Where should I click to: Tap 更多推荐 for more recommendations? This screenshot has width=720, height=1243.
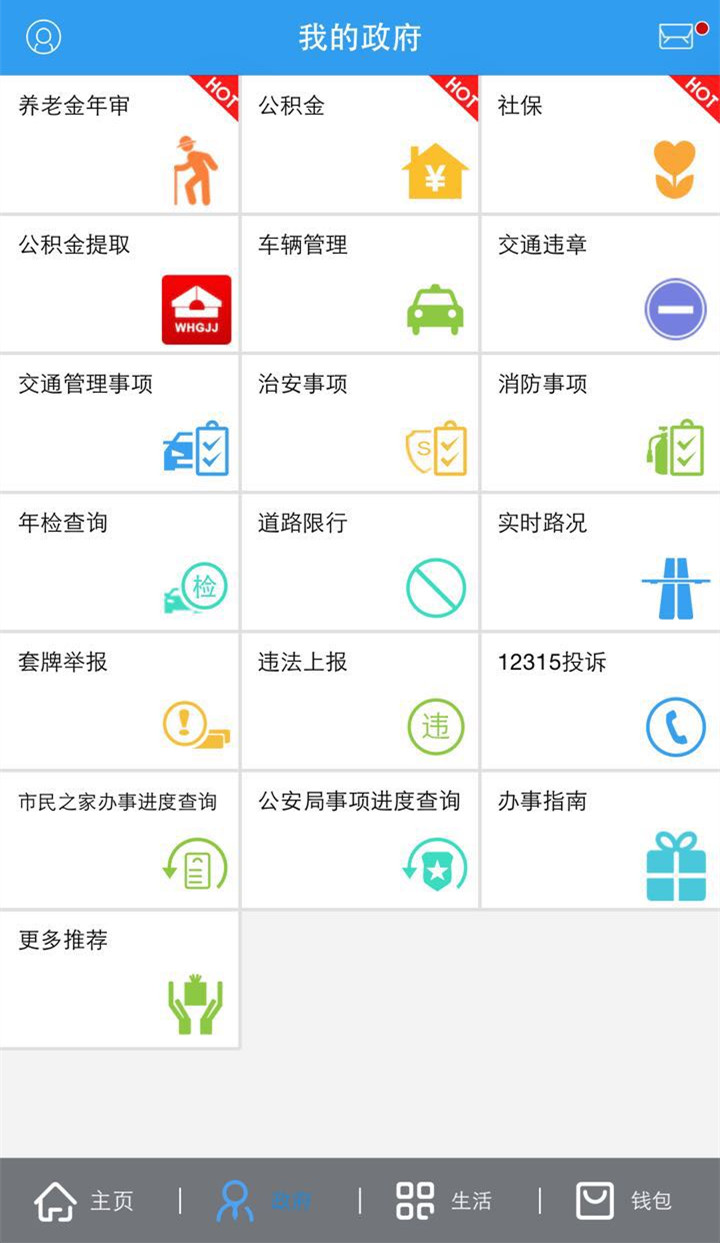[x=120, y=979]
